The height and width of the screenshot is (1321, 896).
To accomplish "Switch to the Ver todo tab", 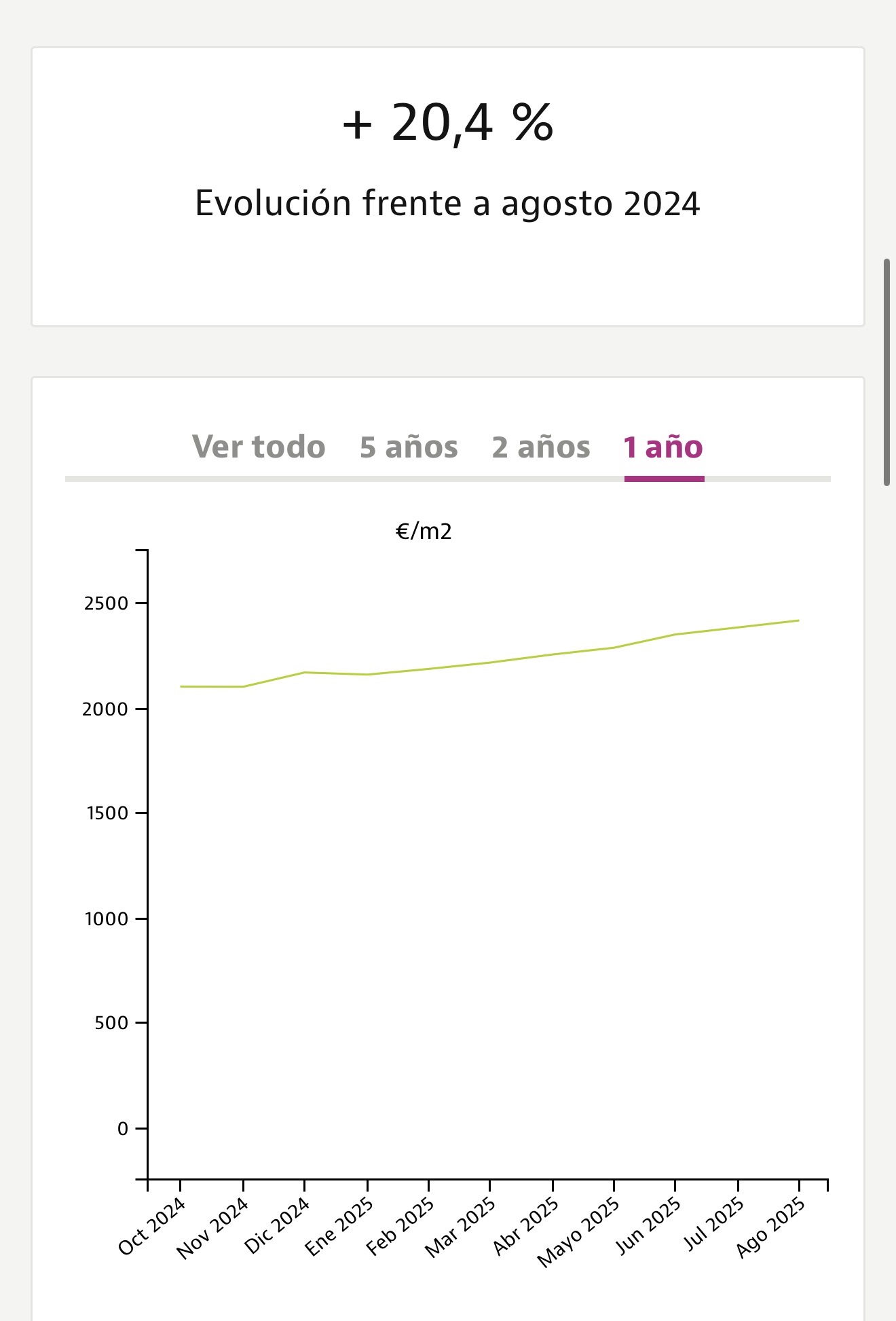I will click(x=259, y=447).
